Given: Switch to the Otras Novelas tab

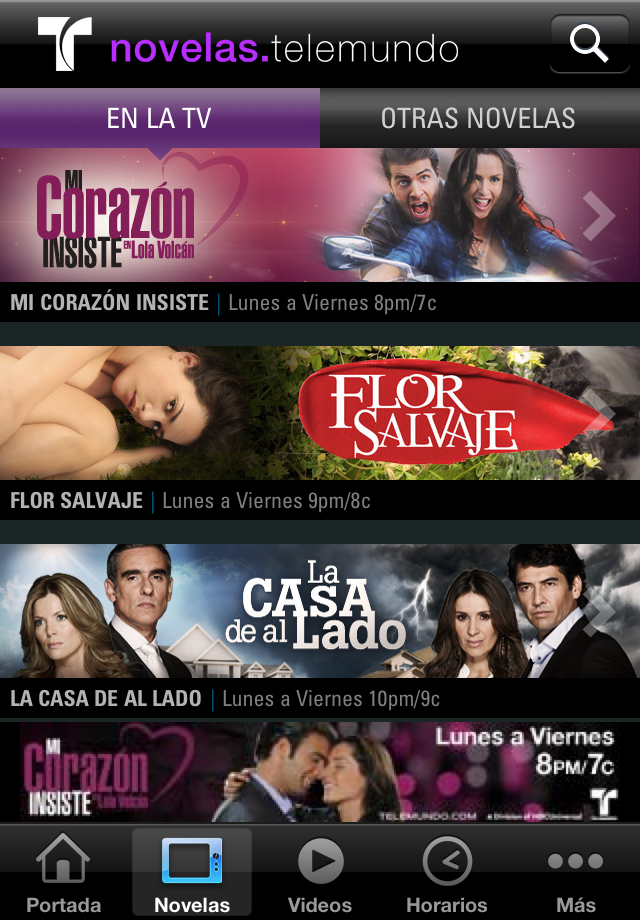Looking at the screenshot, I should [478, 118].
